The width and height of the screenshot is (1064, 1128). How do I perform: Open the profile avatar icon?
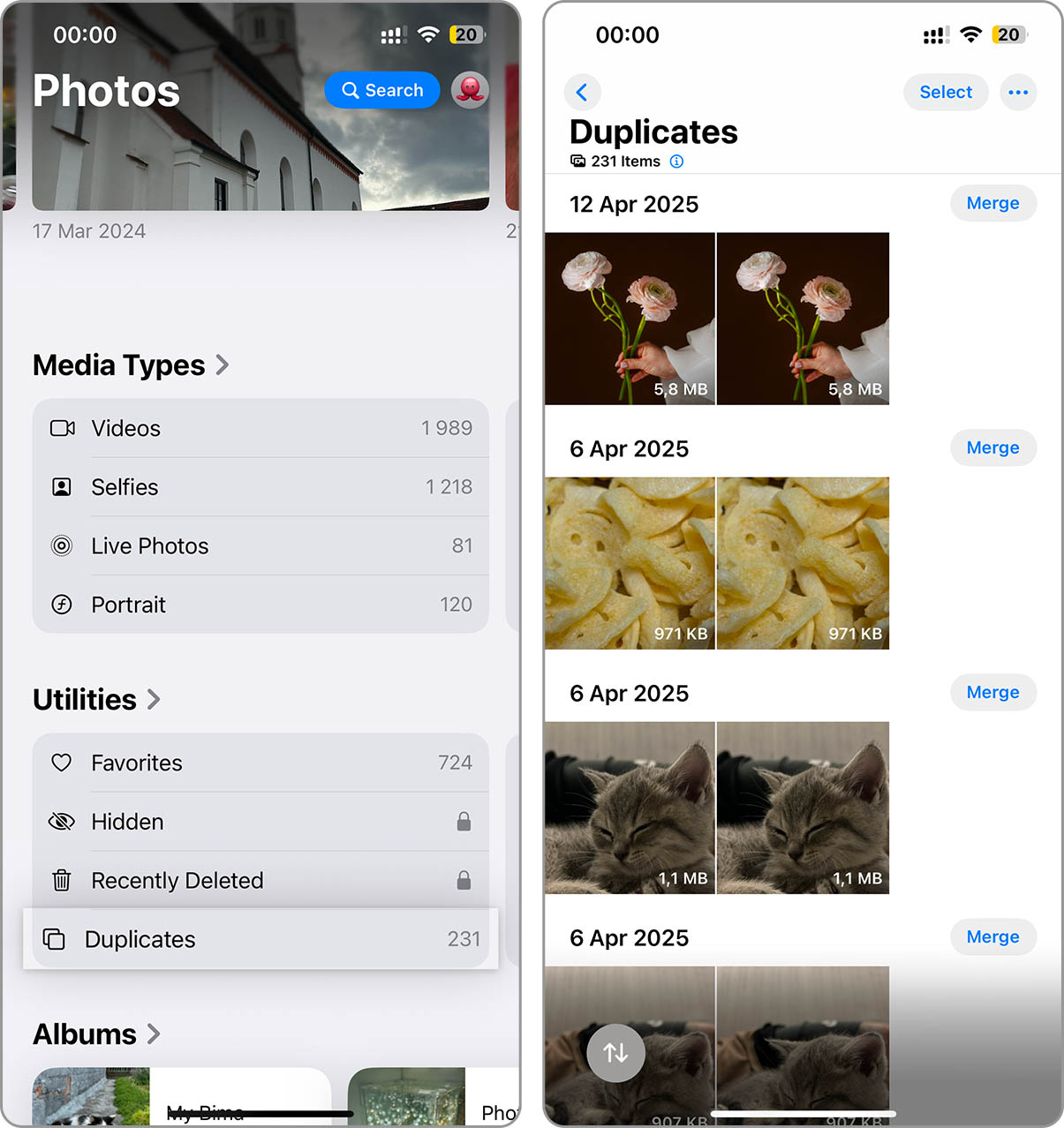tap(470, 90)
